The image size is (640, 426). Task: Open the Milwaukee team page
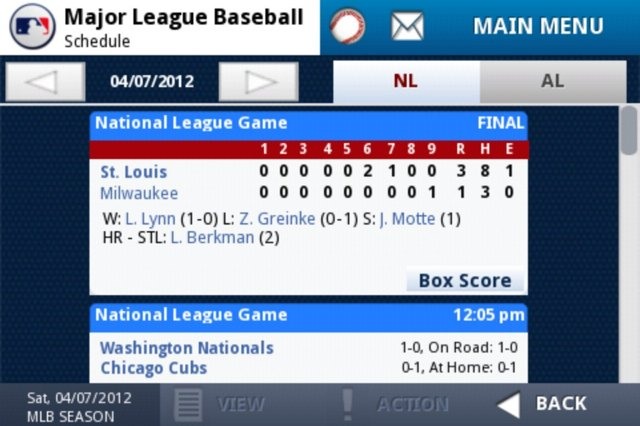click(139, 193)
